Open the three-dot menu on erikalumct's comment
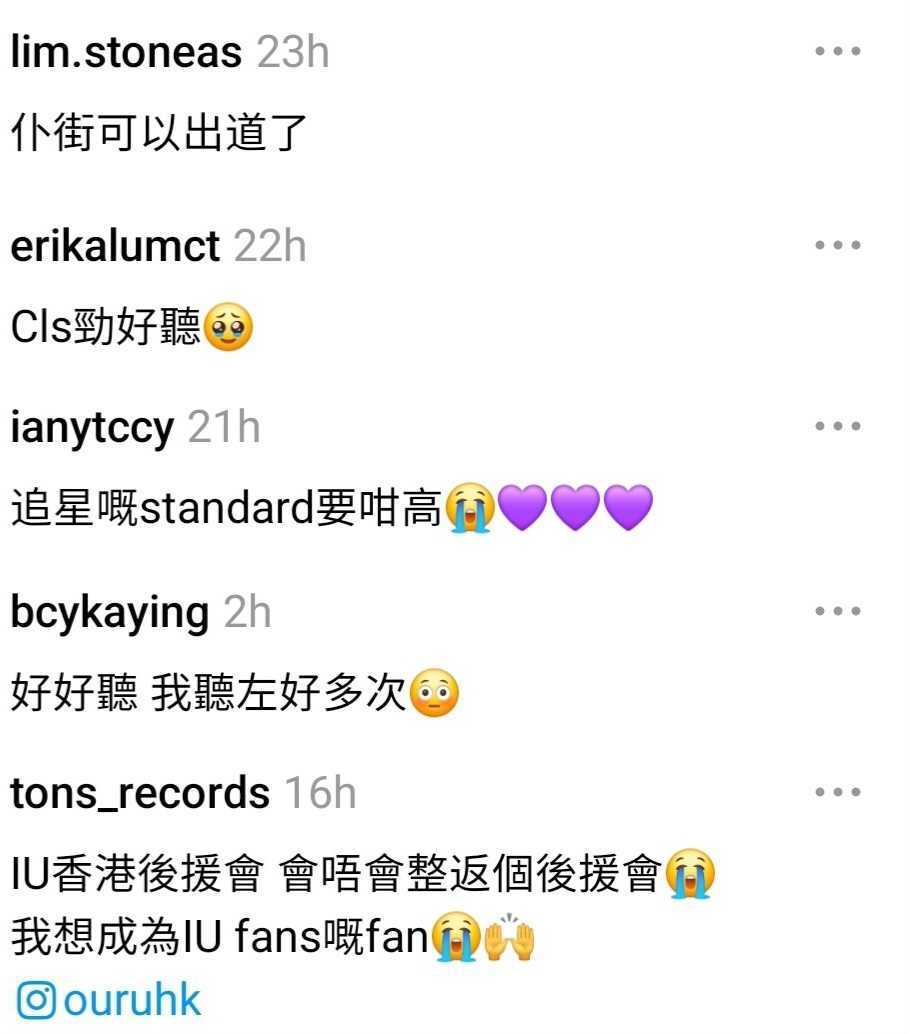Screen dimensions: 910x1034 pos(838,244)
